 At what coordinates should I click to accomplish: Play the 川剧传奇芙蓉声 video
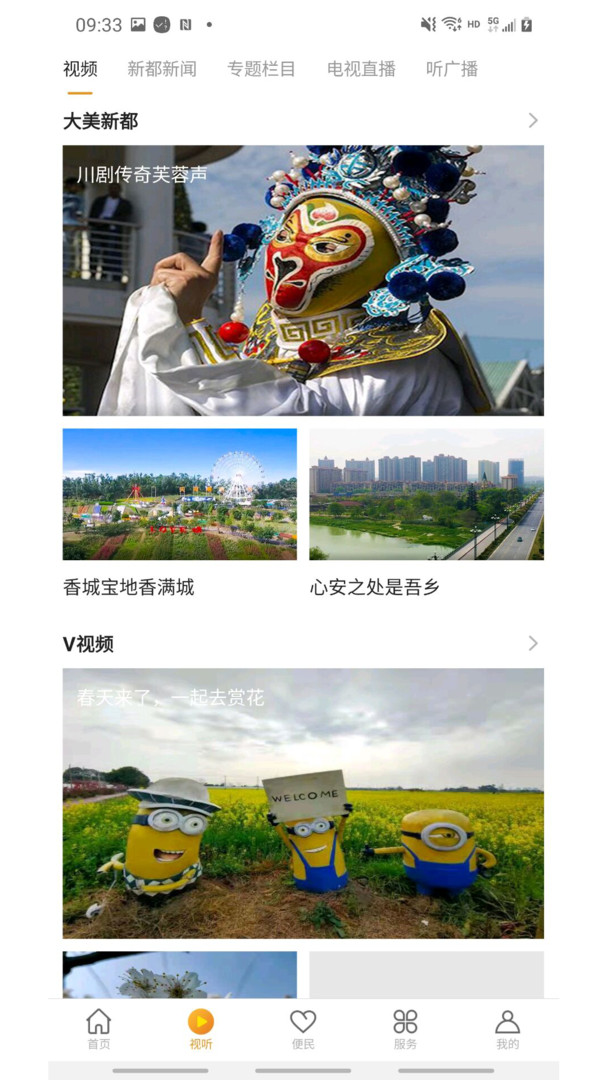[303, 280]
